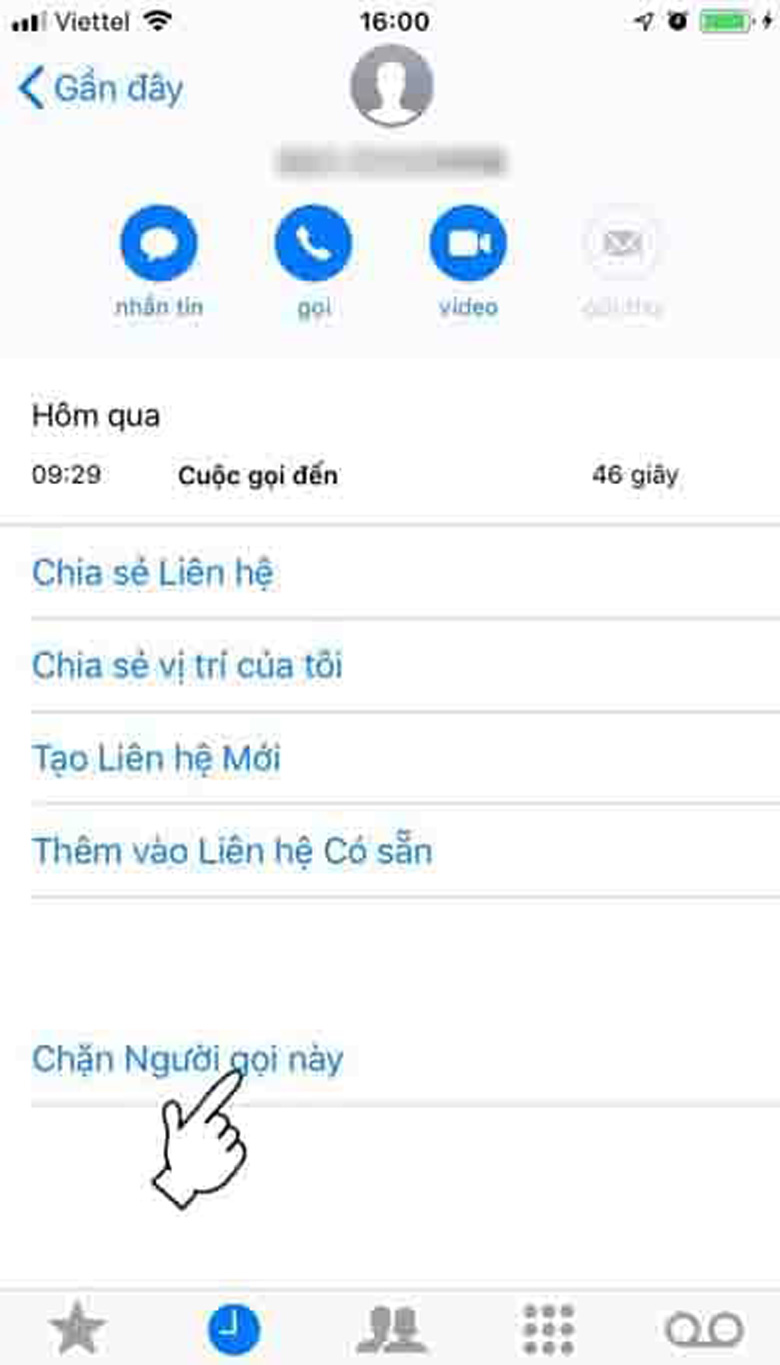Switch to the Recents clock tab

(x=232, y=1326)
